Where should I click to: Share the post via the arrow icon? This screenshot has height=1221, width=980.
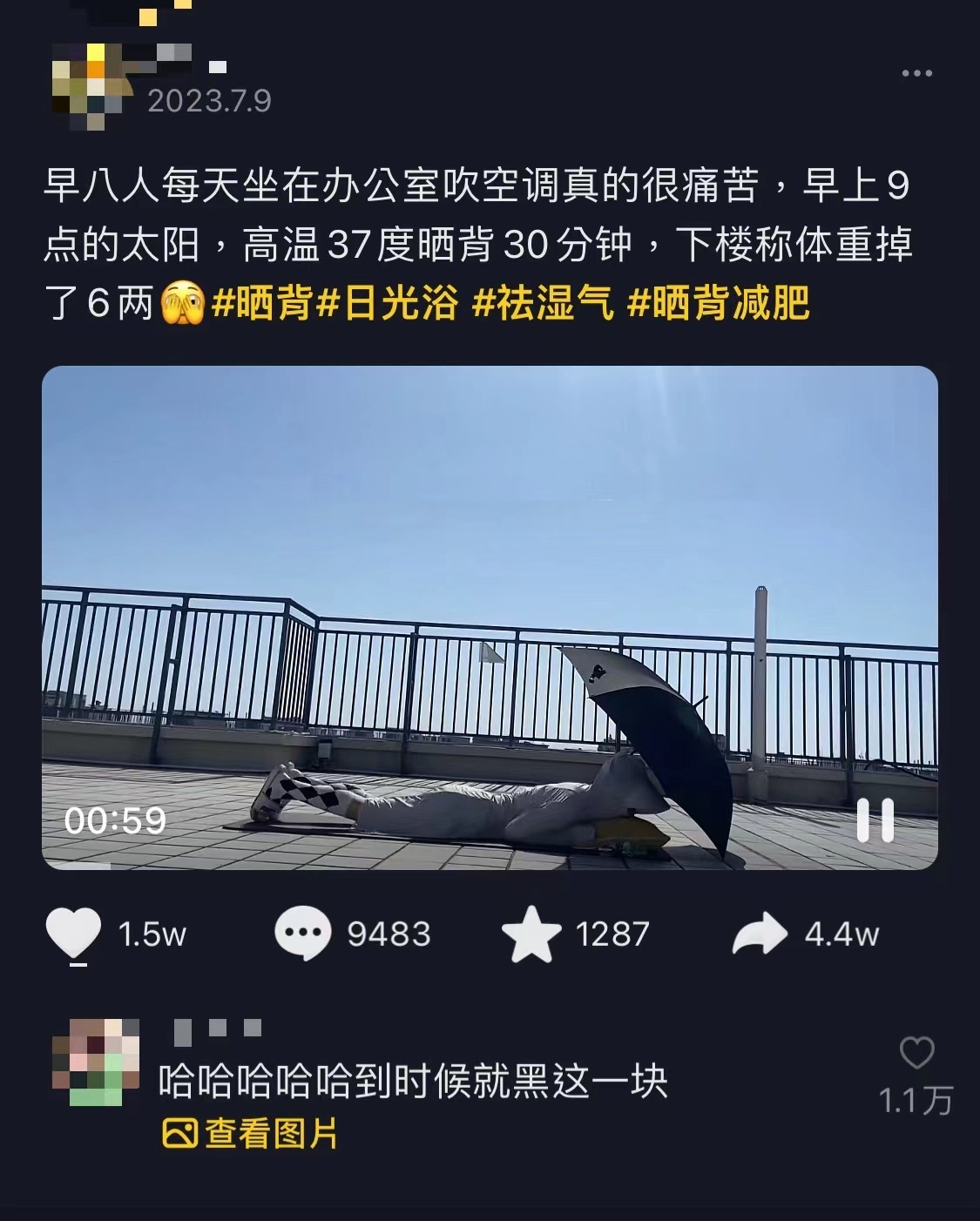coord(760,934)
